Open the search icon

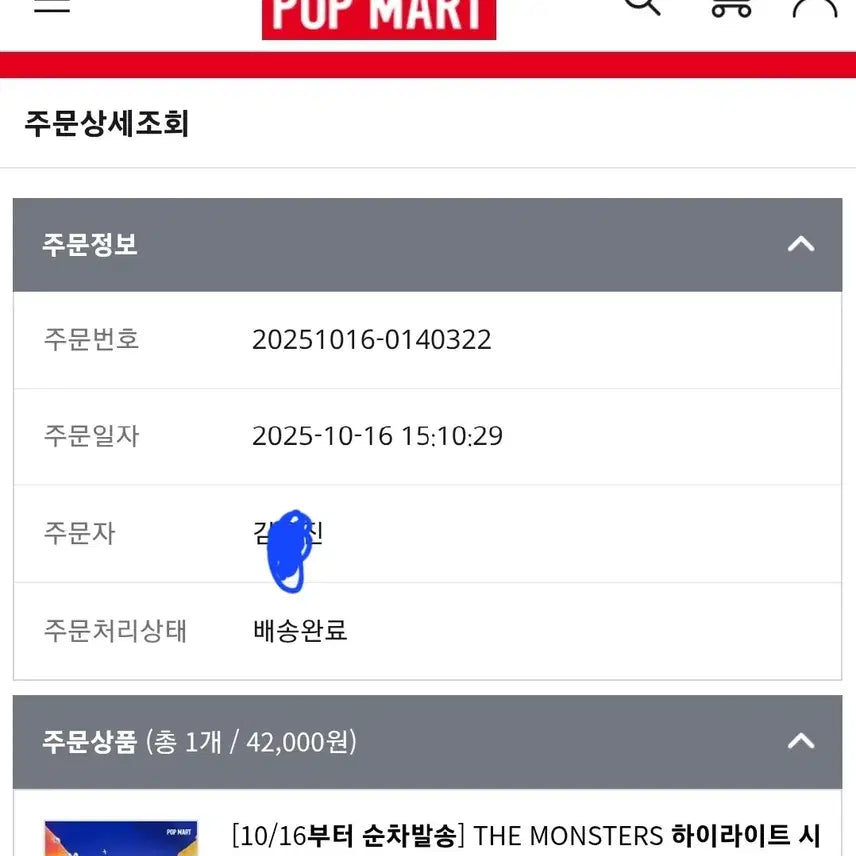[x=641, y=5]
